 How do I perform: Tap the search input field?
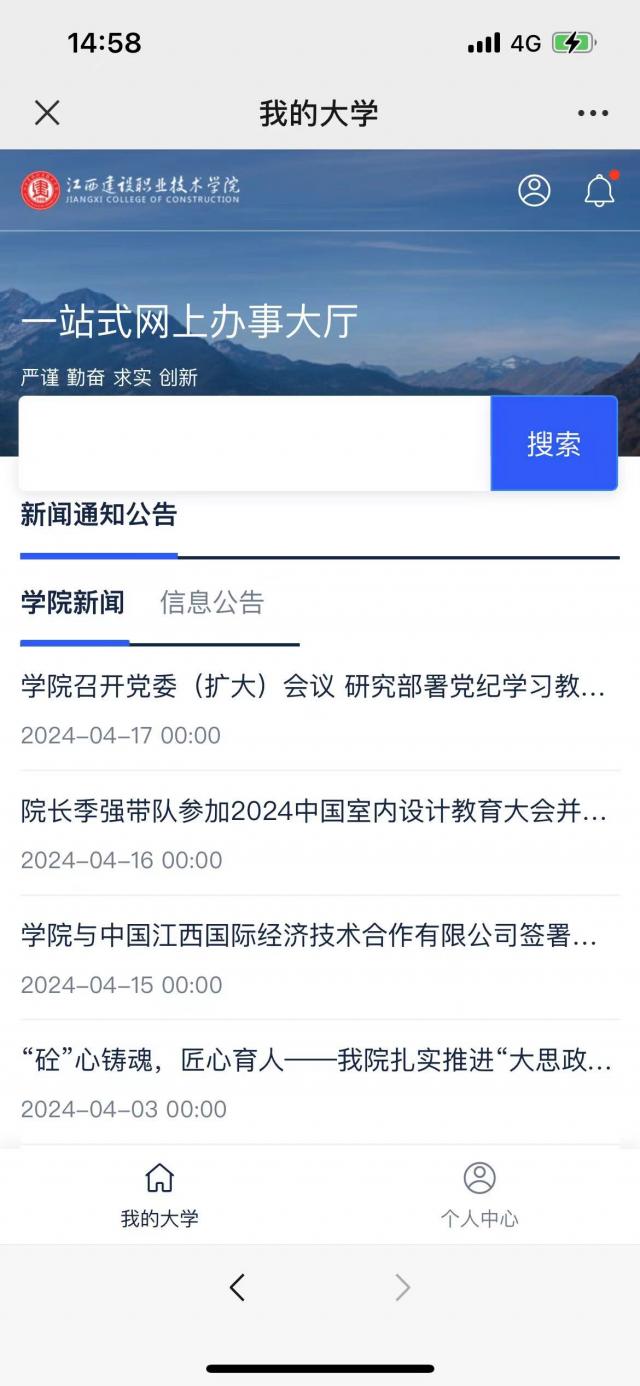click(255, 443)
